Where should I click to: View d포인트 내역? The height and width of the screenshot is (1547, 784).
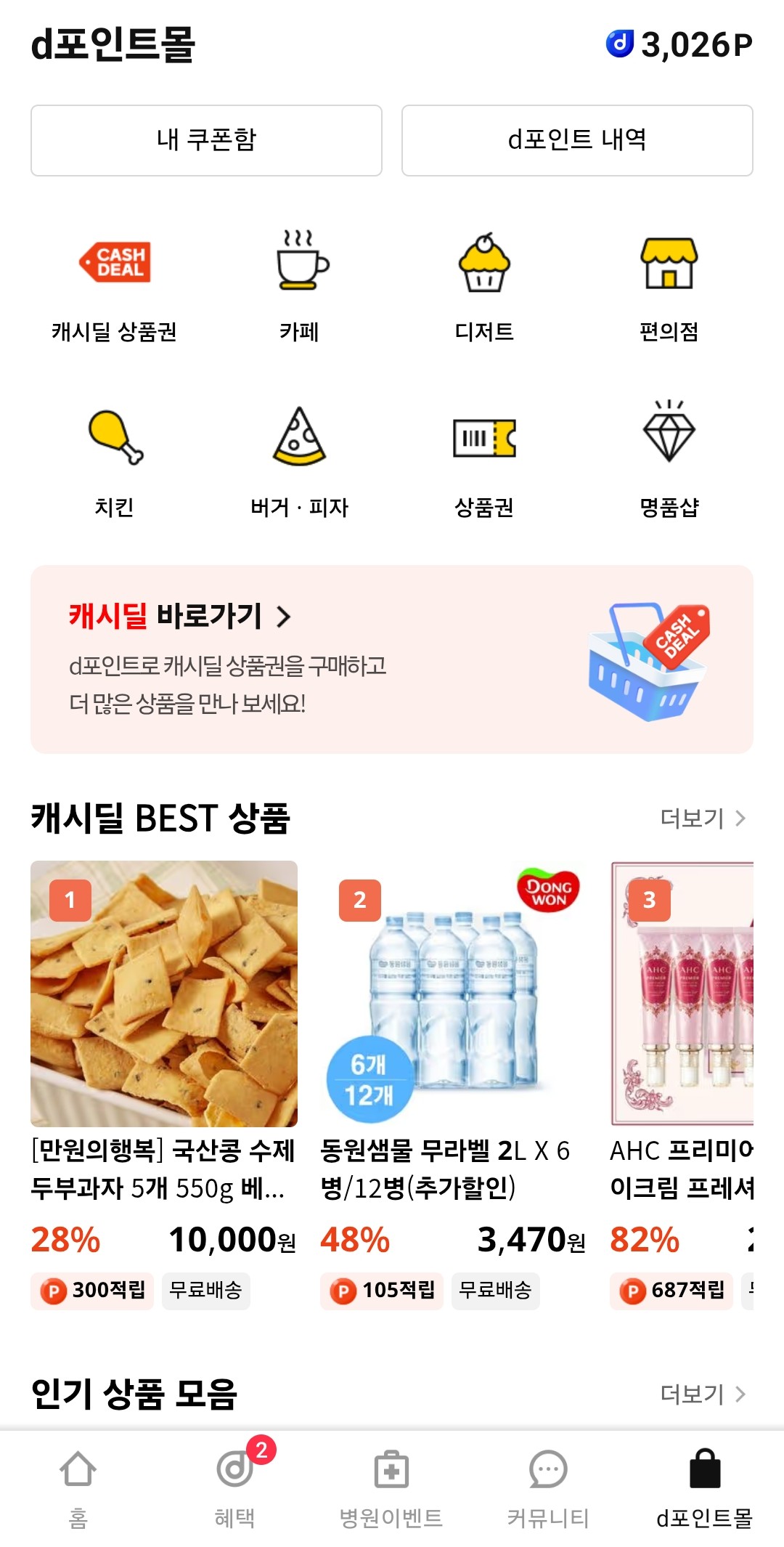(x=576, y=139)
